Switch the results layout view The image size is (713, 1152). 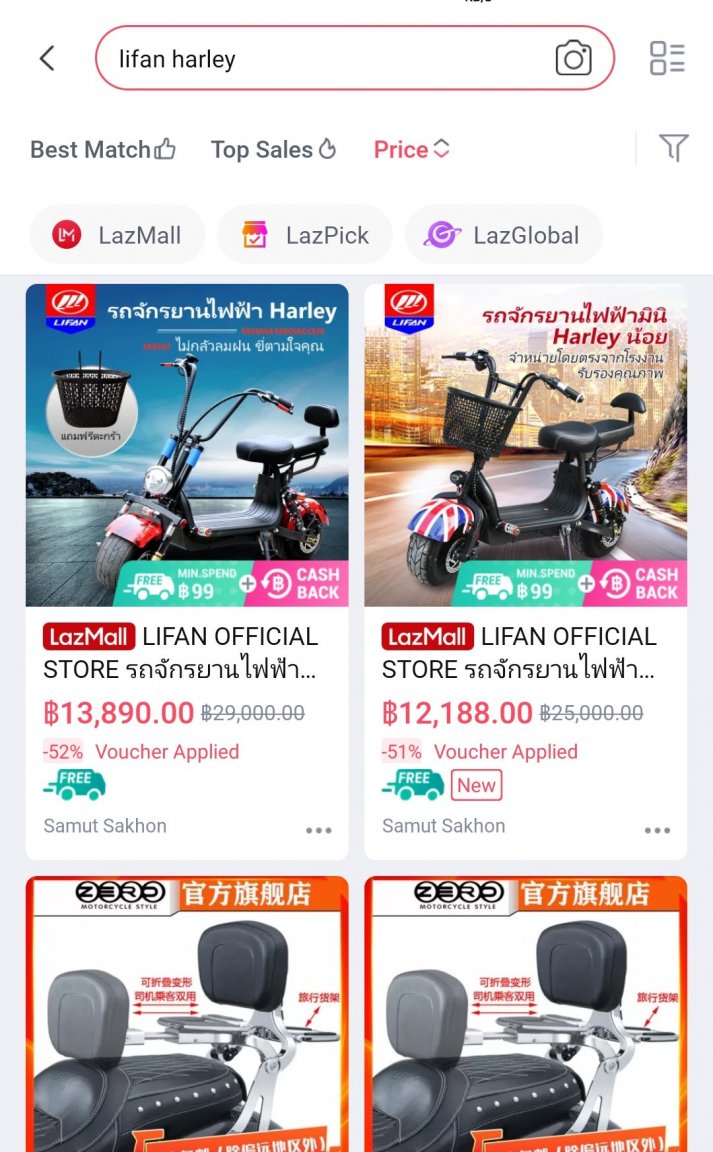pyautogui.click(x=667, y=58)
